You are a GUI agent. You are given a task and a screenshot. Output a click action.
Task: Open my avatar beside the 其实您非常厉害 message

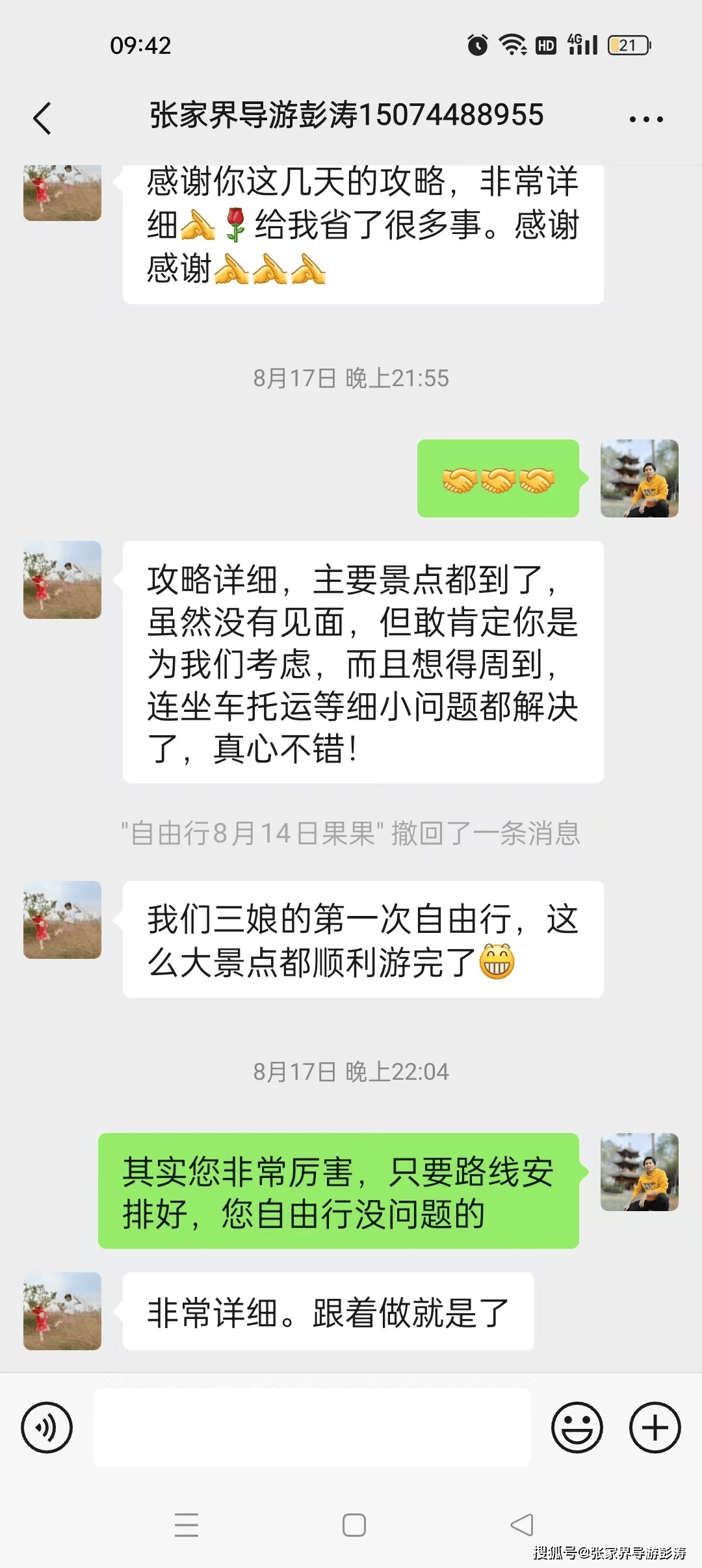(x=639, y=1172)
